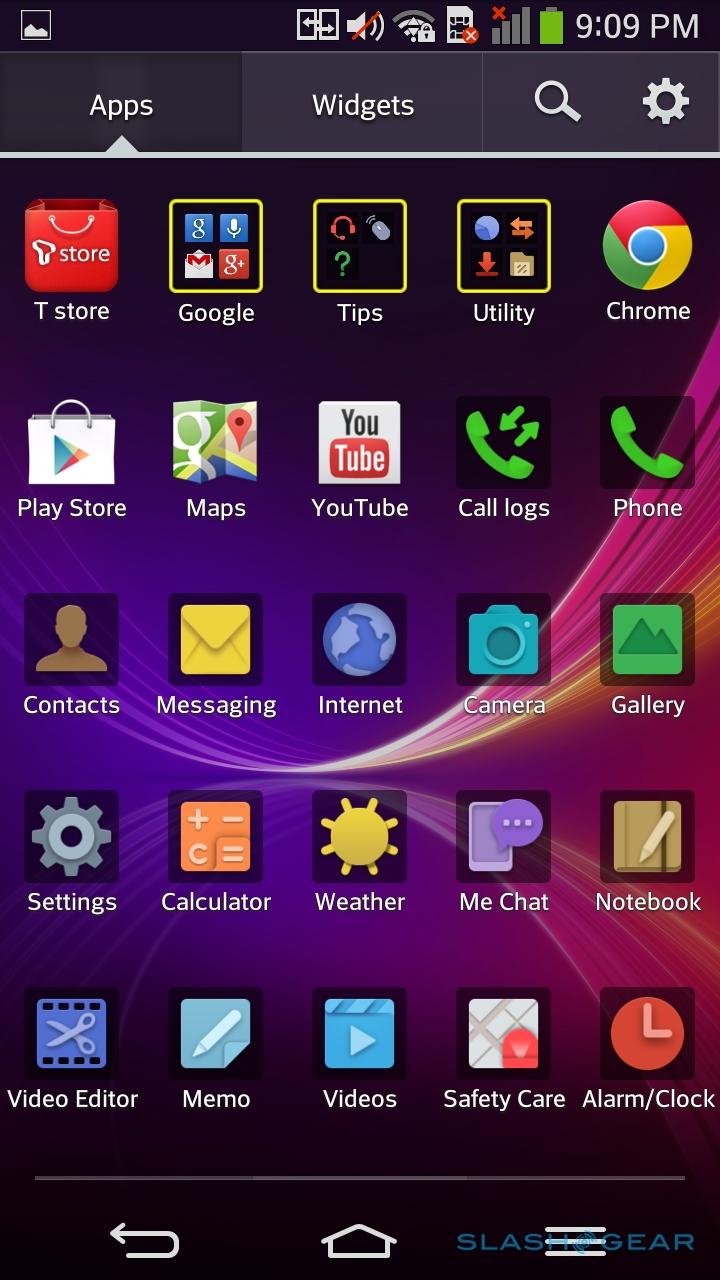Image resolution: width=720 pixels, height=1280 pixels.
Task: Open the app drawer search
Action: pyautogui.click(x=557, y=102)
